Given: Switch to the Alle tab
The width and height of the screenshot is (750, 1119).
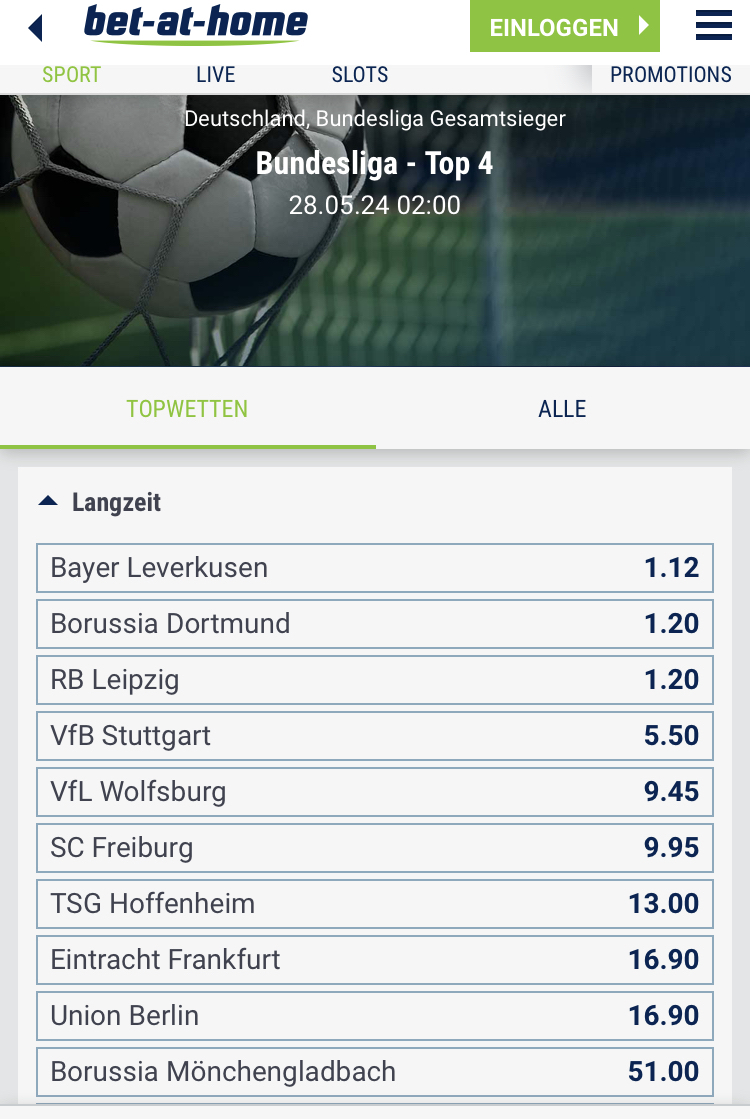Looking at the screenshot, I should click(x=562, y=408).
